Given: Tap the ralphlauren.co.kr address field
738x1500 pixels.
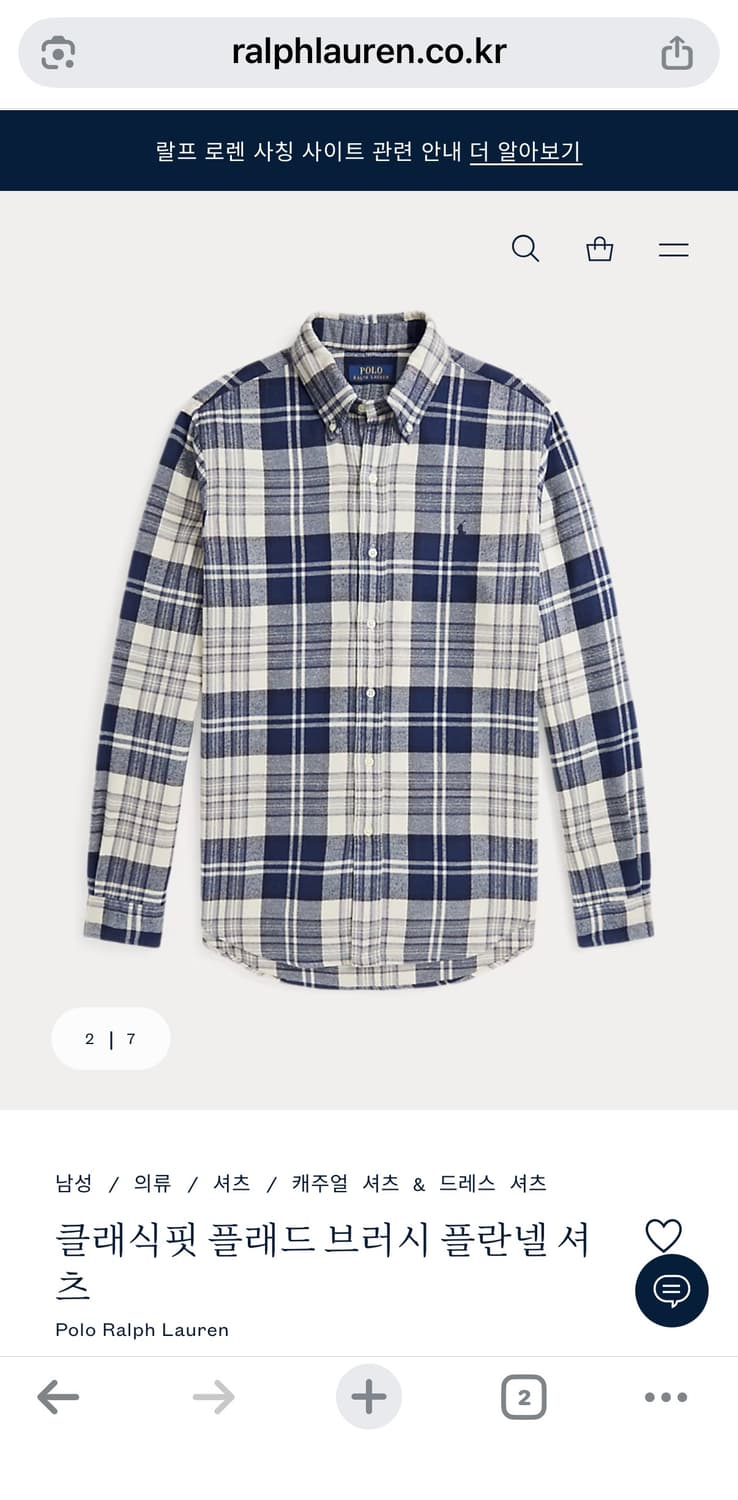Looking at the screenshot, I should pos(369,52).
